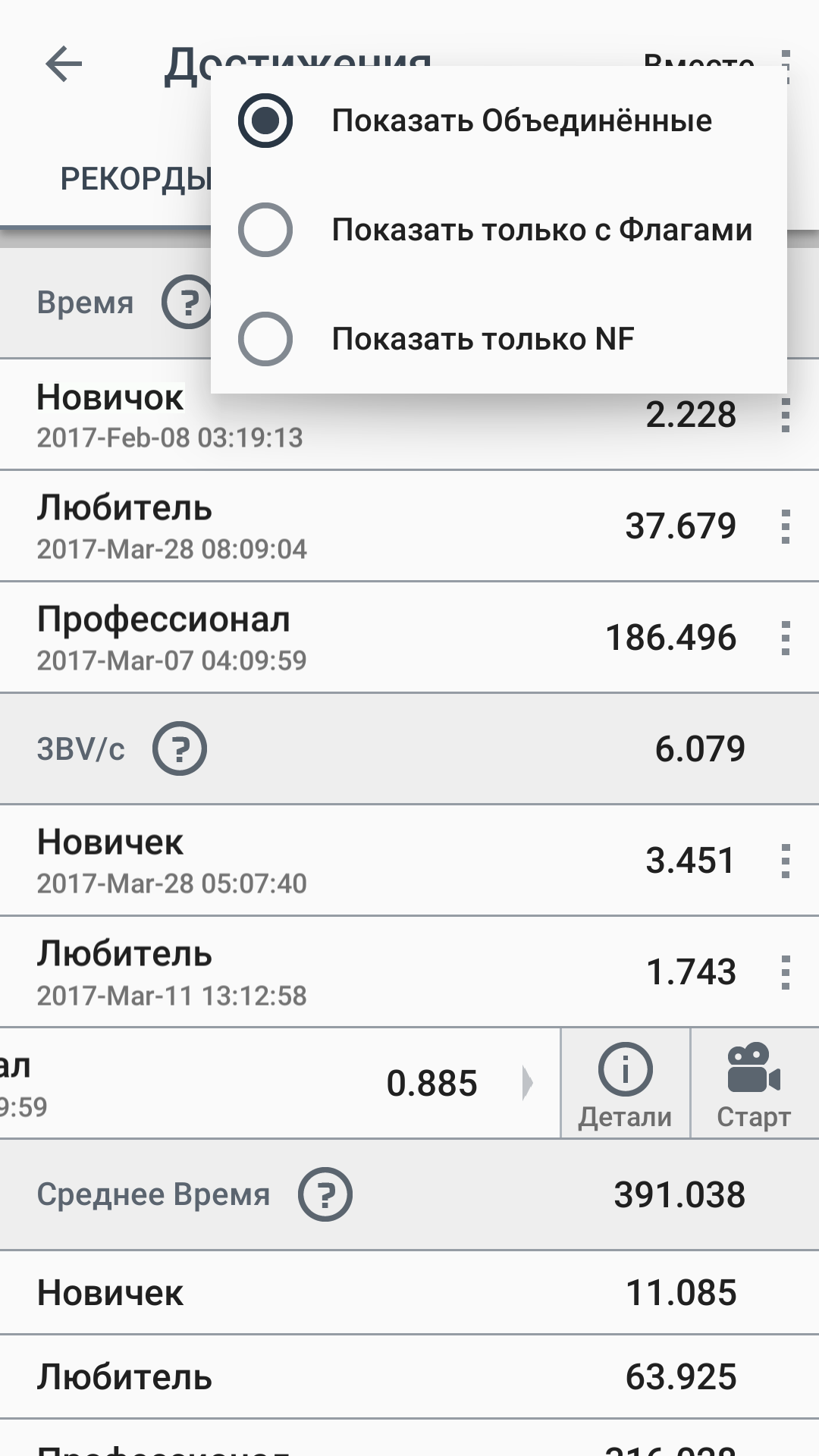This screenshot has width=819, height=1456.
Task: Choose Показать только NF option
Action: pyautogui.click(x=498, y=339)
